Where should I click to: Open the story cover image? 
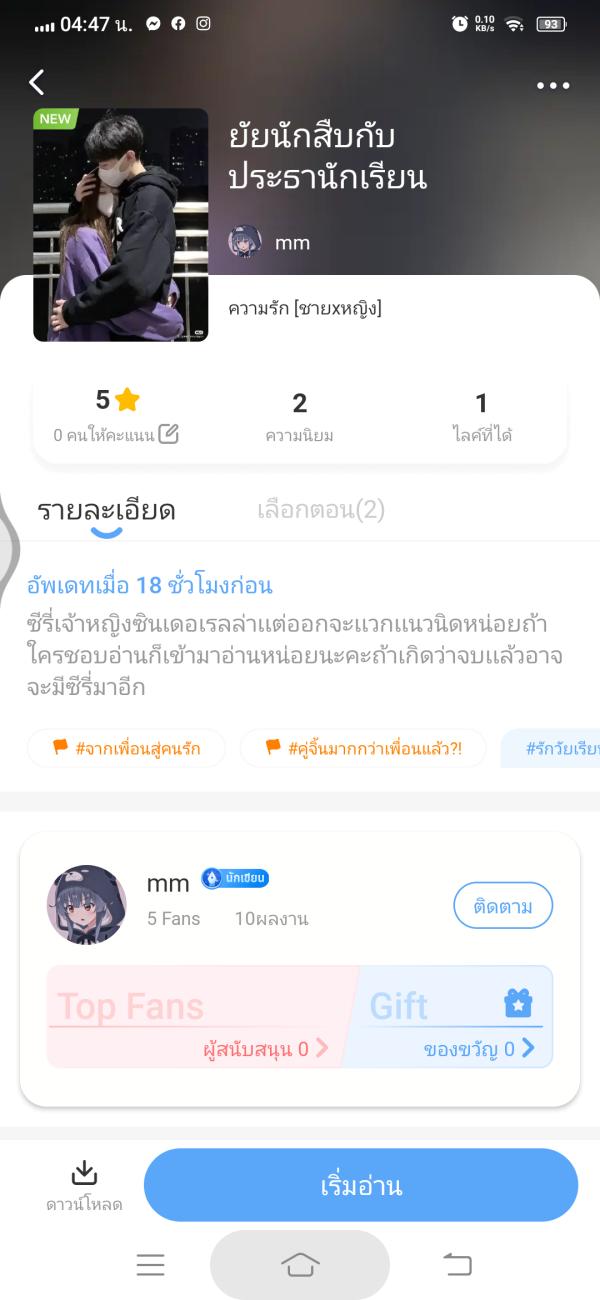point(121,225)
